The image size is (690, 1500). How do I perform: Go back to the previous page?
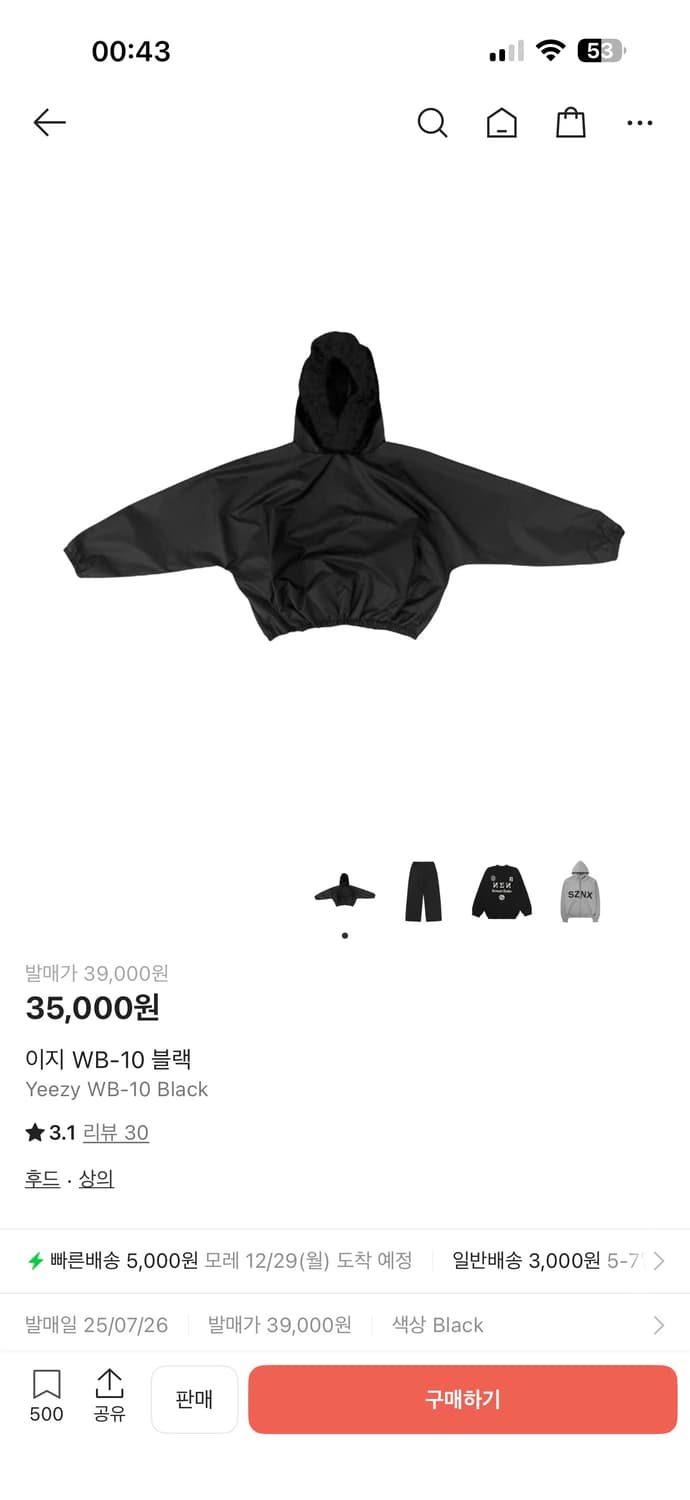click(x=49, y=123)
